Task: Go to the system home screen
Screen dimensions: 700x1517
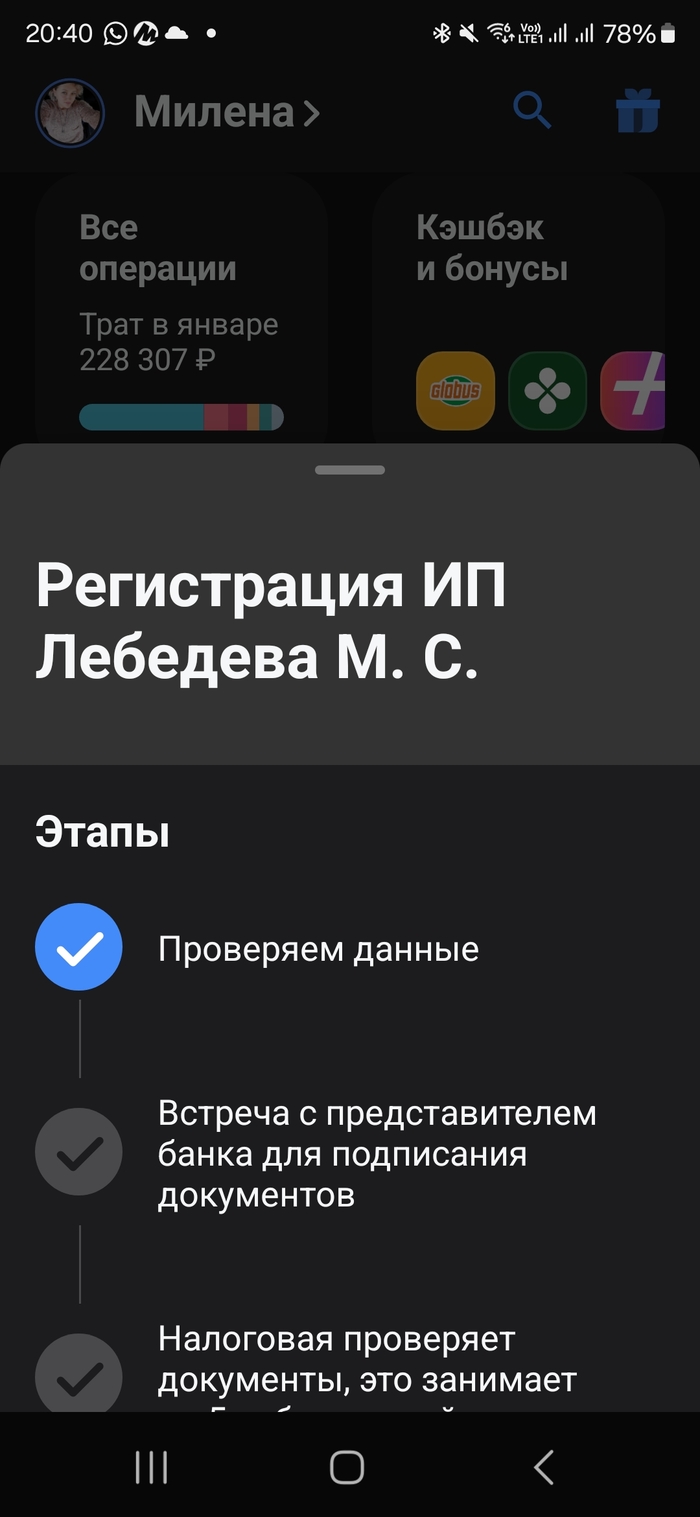Action: coord(347,1467)
